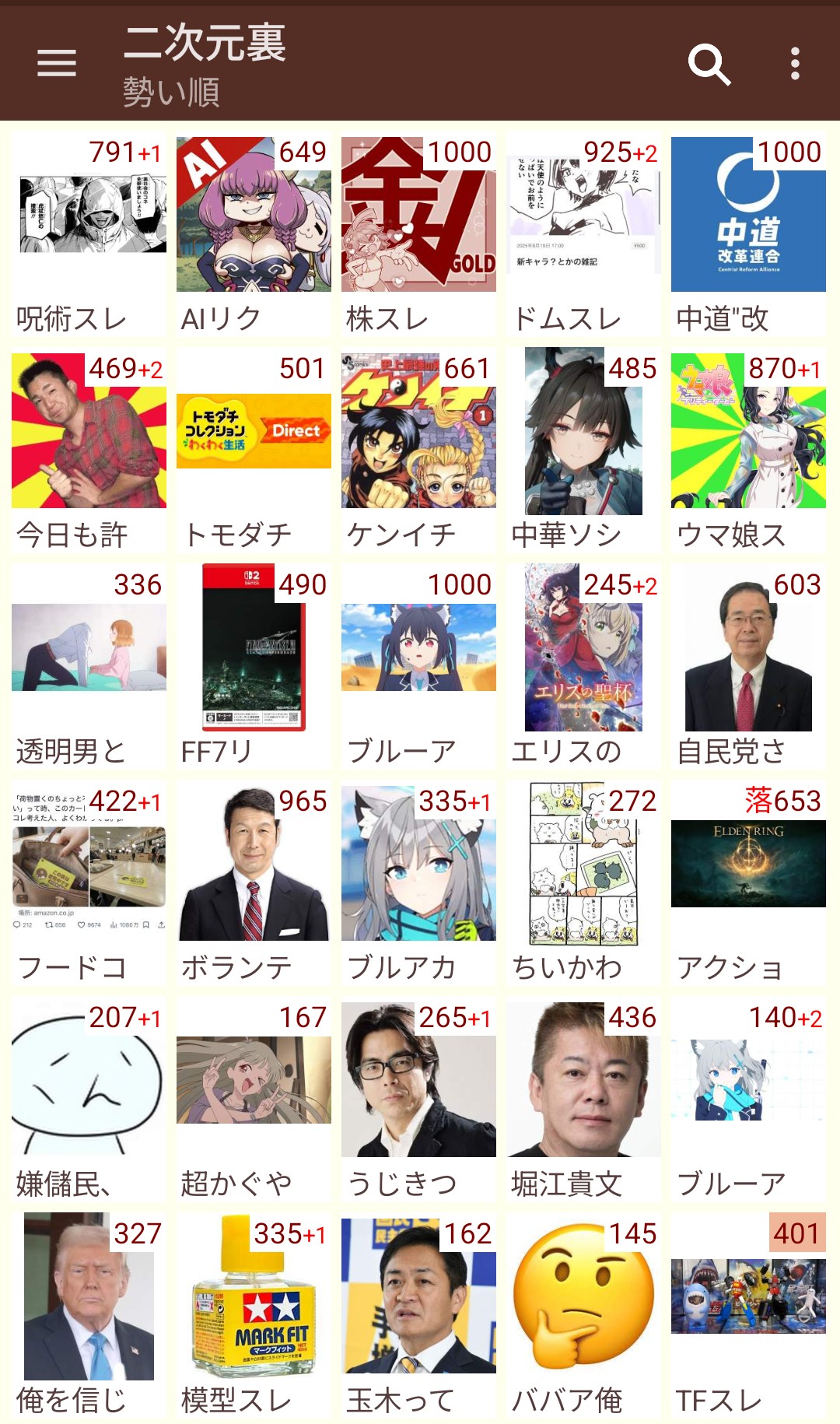This screenshot has width=840, height=1424.
Task: Open the FF7リ thread tile
Action: pos(254,666)
